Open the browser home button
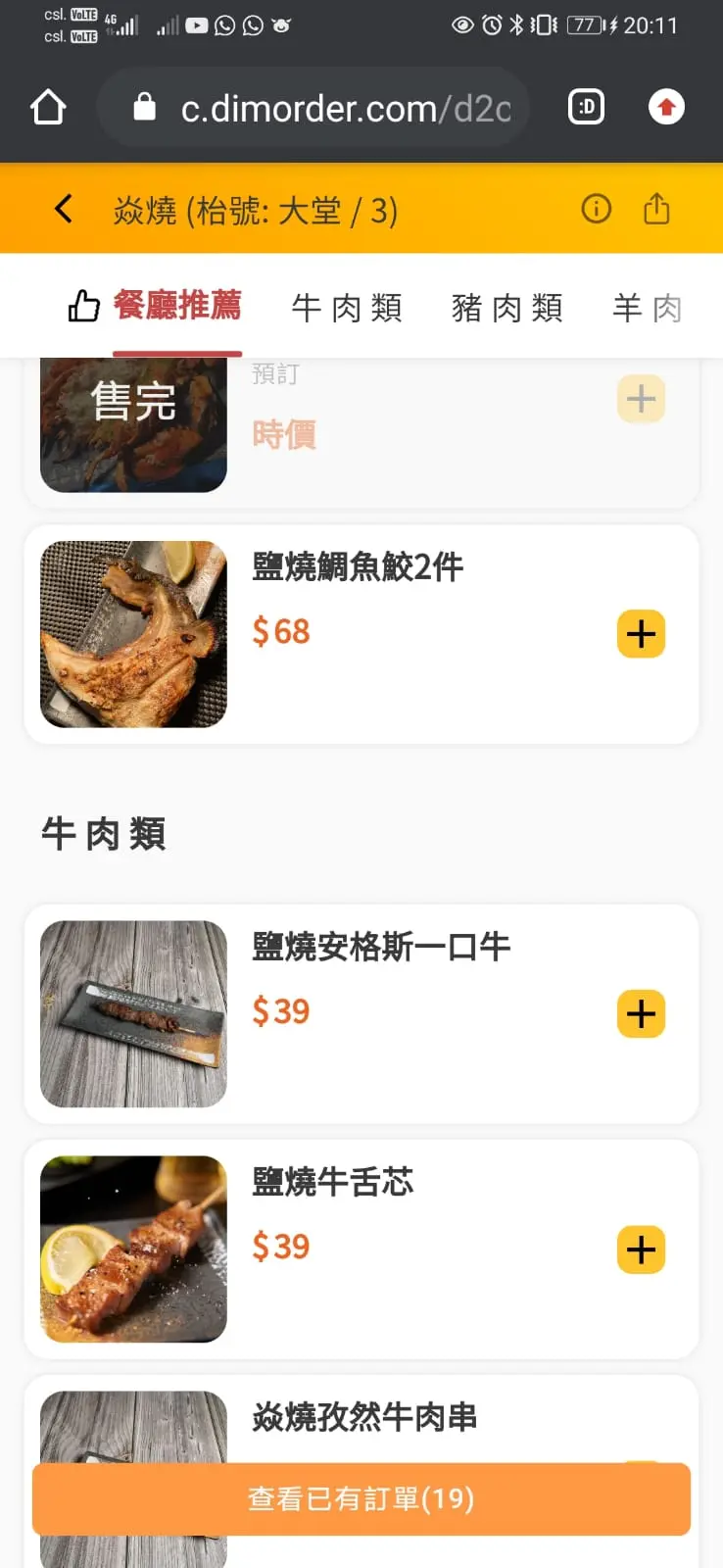Screen dimensions: 723x1568 click(48, 107)
